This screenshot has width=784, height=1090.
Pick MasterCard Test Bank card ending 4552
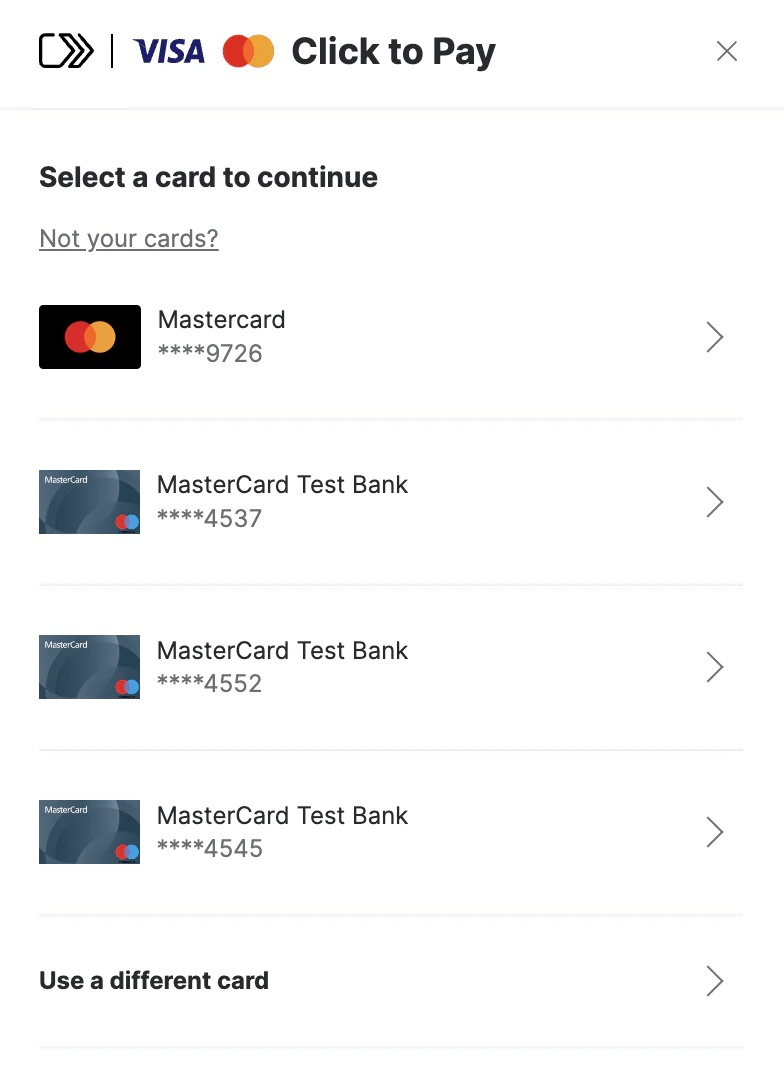(x=390, y=667)
